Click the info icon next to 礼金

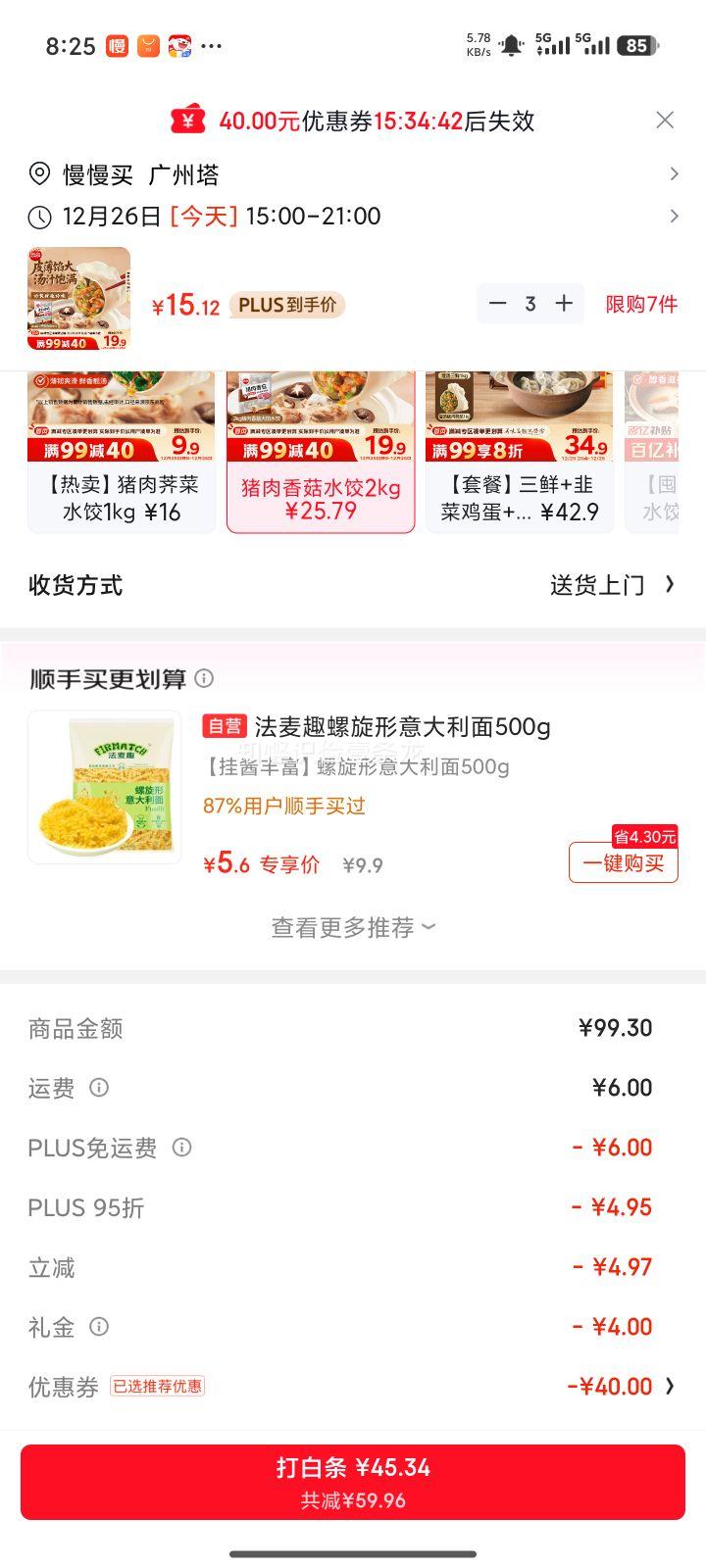tap(98, 1326)
